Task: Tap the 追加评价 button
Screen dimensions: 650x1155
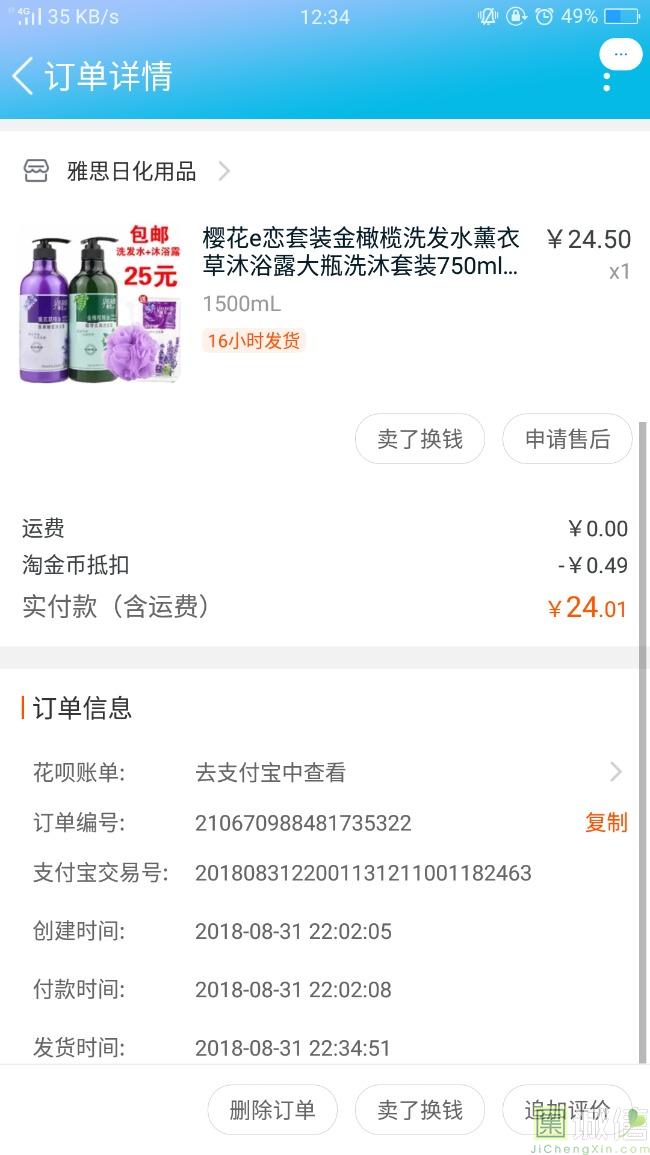Action: coord(567,1110)
